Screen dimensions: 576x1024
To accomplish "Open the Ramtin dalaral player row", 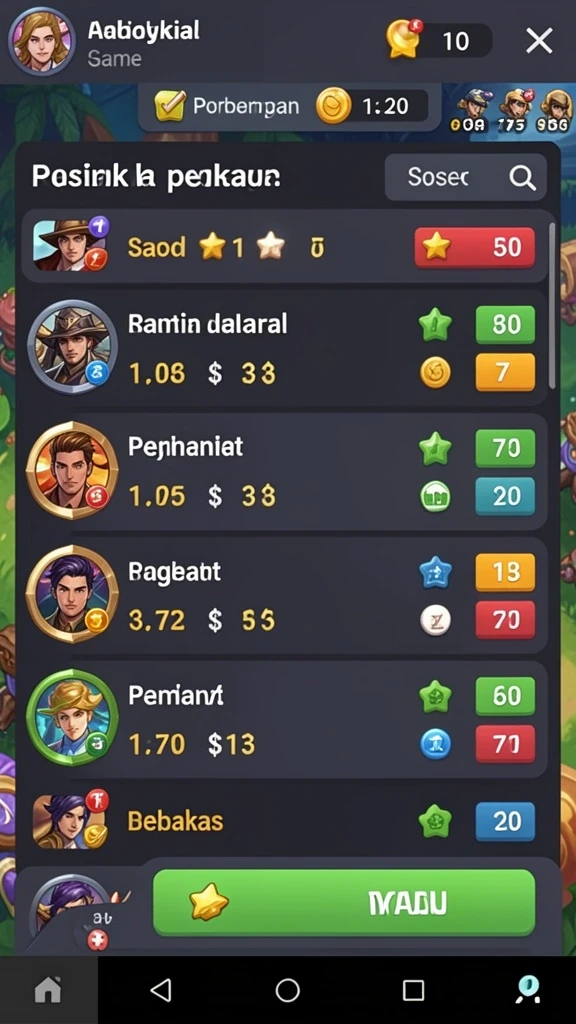I will coord(285,348).
